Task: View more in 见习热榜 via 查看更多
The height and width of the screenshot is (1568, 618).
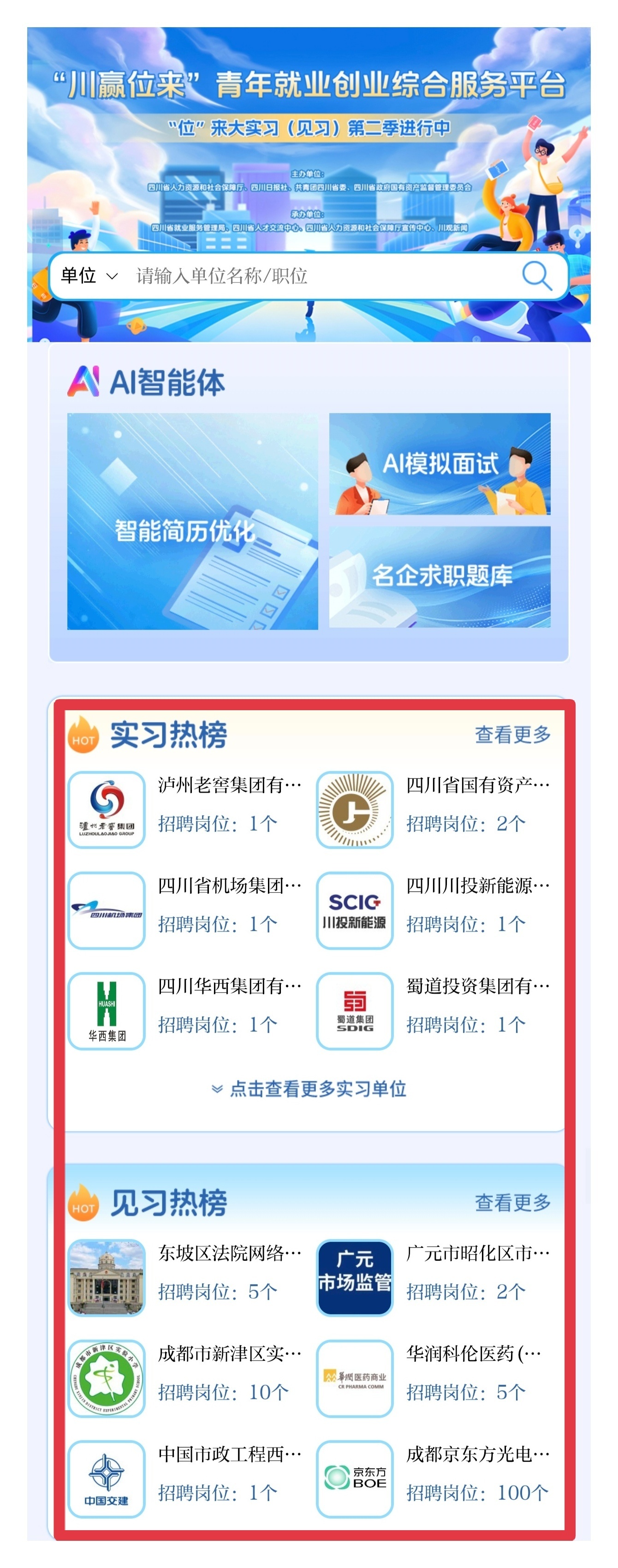Action: 512,1202
